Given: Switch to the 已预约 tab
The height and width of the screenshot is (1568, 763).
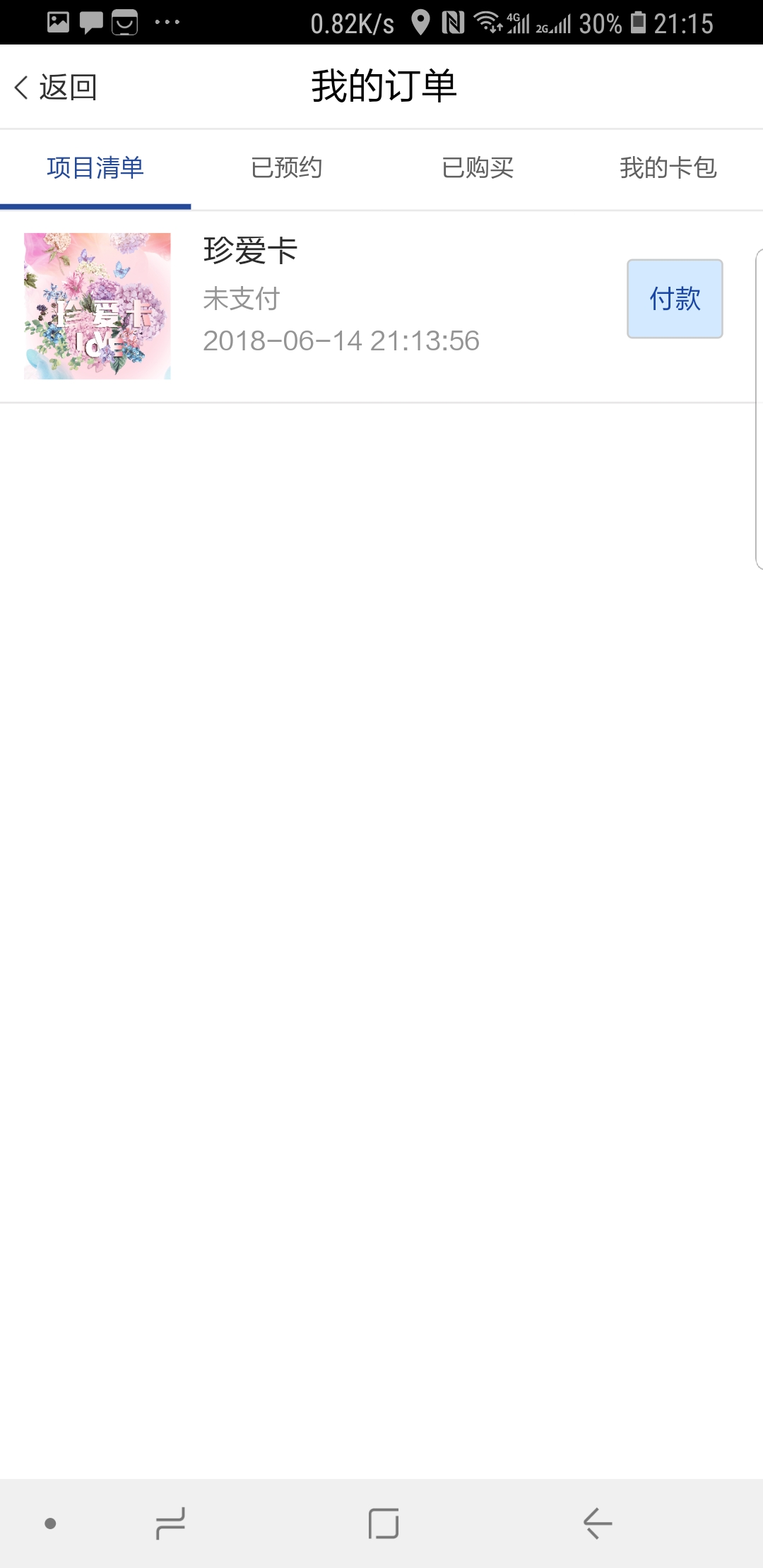Looking at the screenshot, I should pyautogui.click(x=286, y=168).
